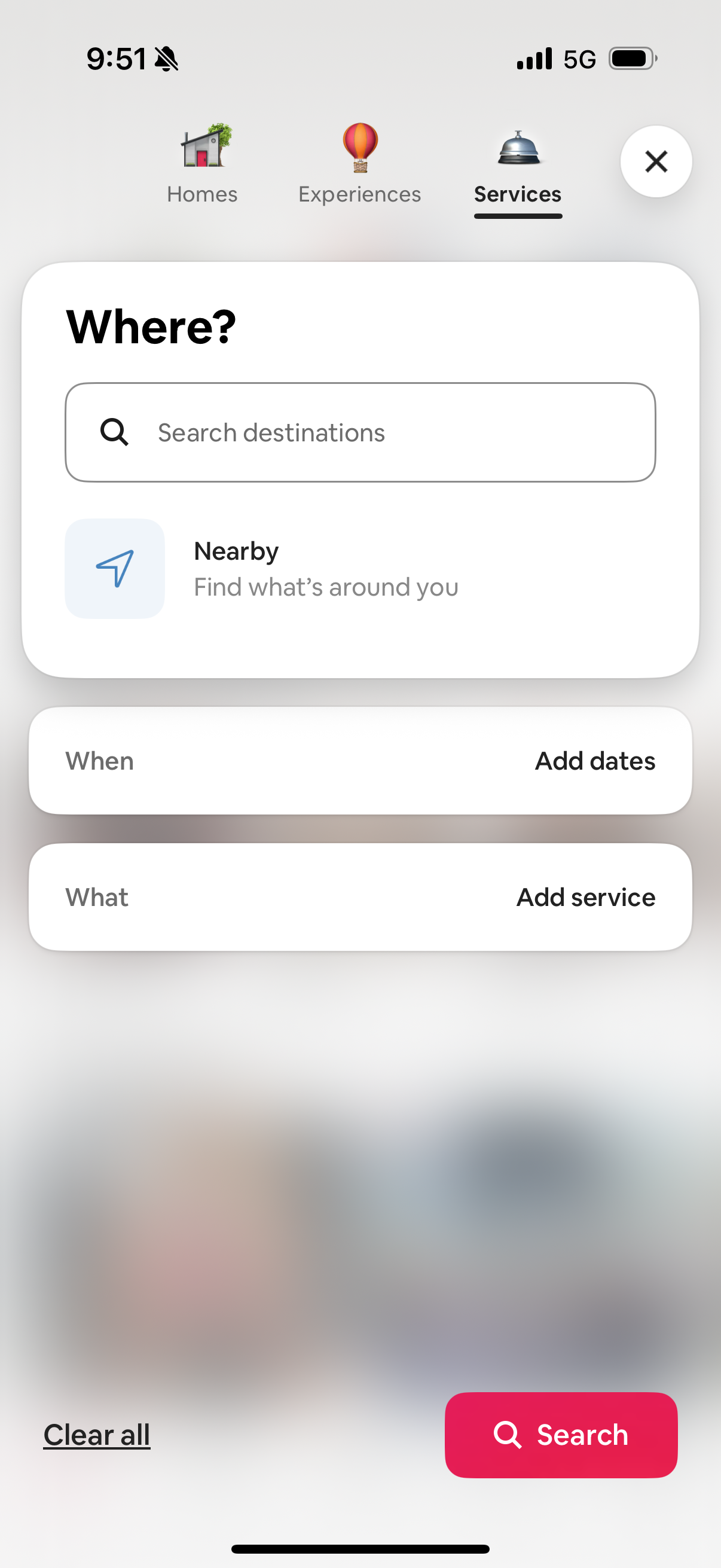Collapse the Where panel by tapping its header

point(150,327)
